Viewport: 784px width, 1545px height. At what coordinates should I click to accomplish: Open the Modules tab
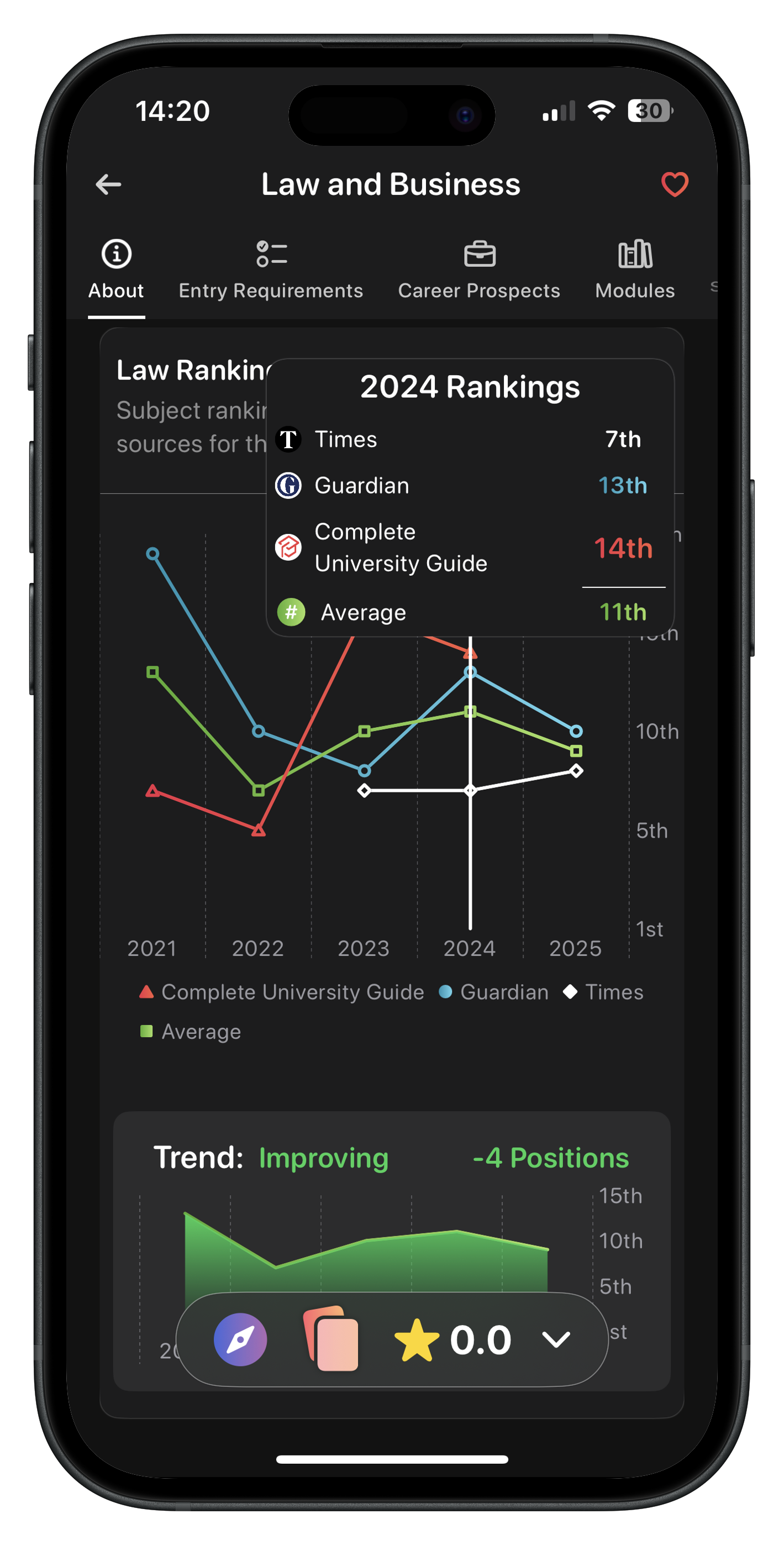click(635, 270)
